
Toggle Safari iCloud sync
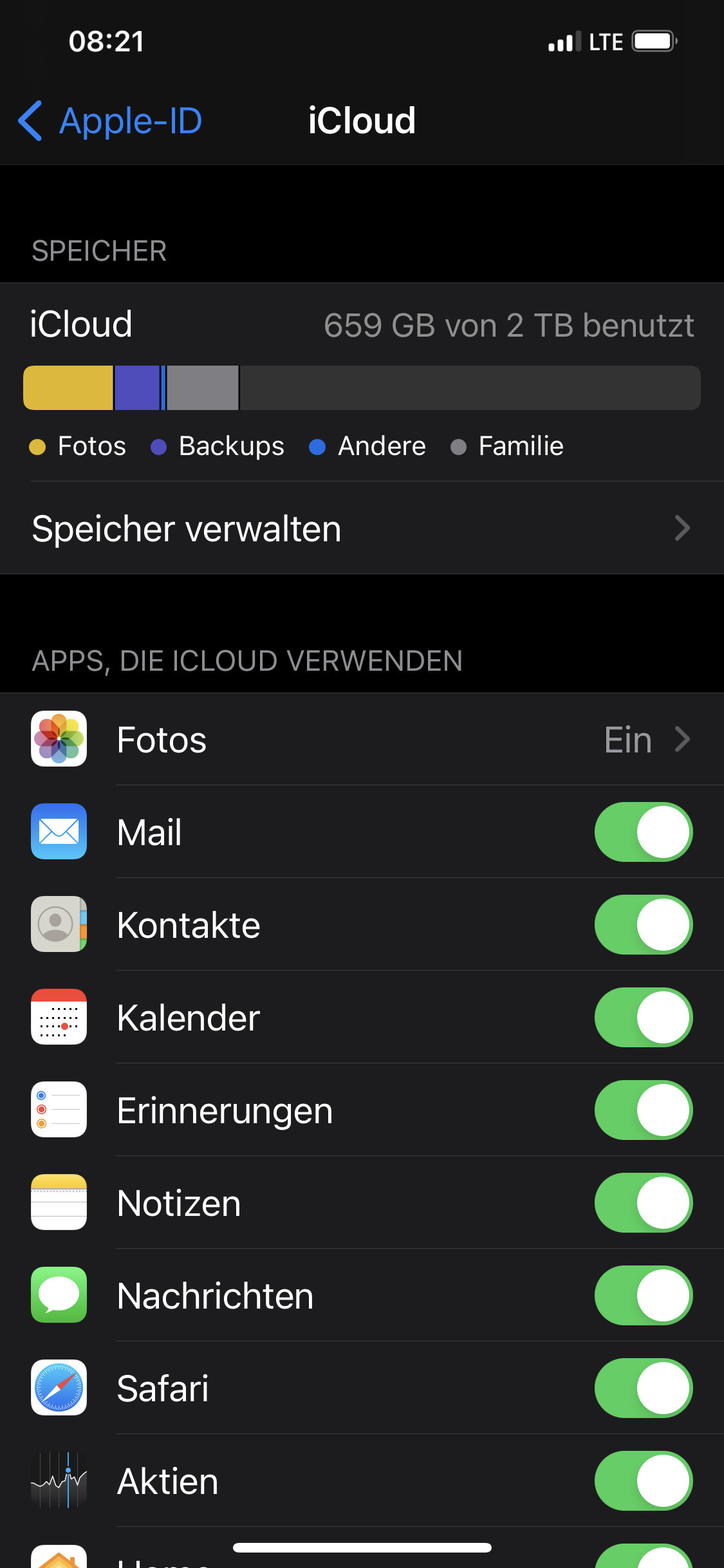tap(643, 1388)
